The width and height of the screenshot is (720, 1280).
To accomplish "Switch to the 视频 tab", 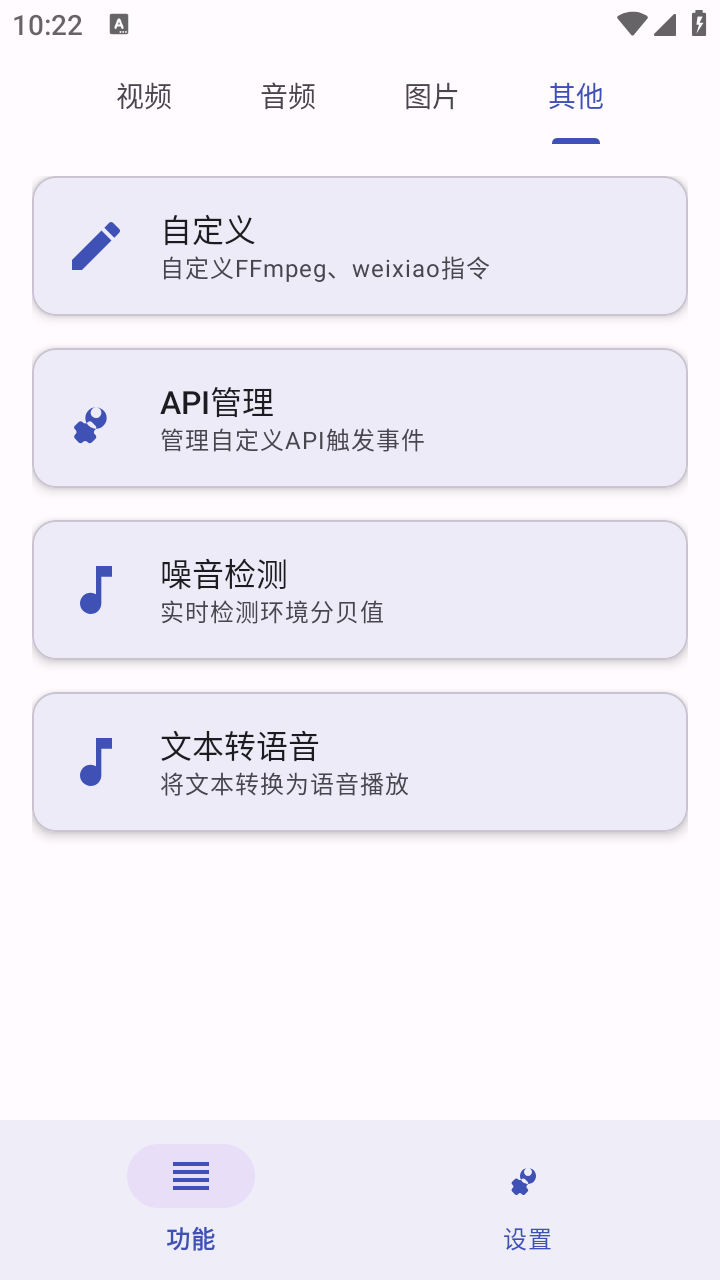I will click(143, 96).
